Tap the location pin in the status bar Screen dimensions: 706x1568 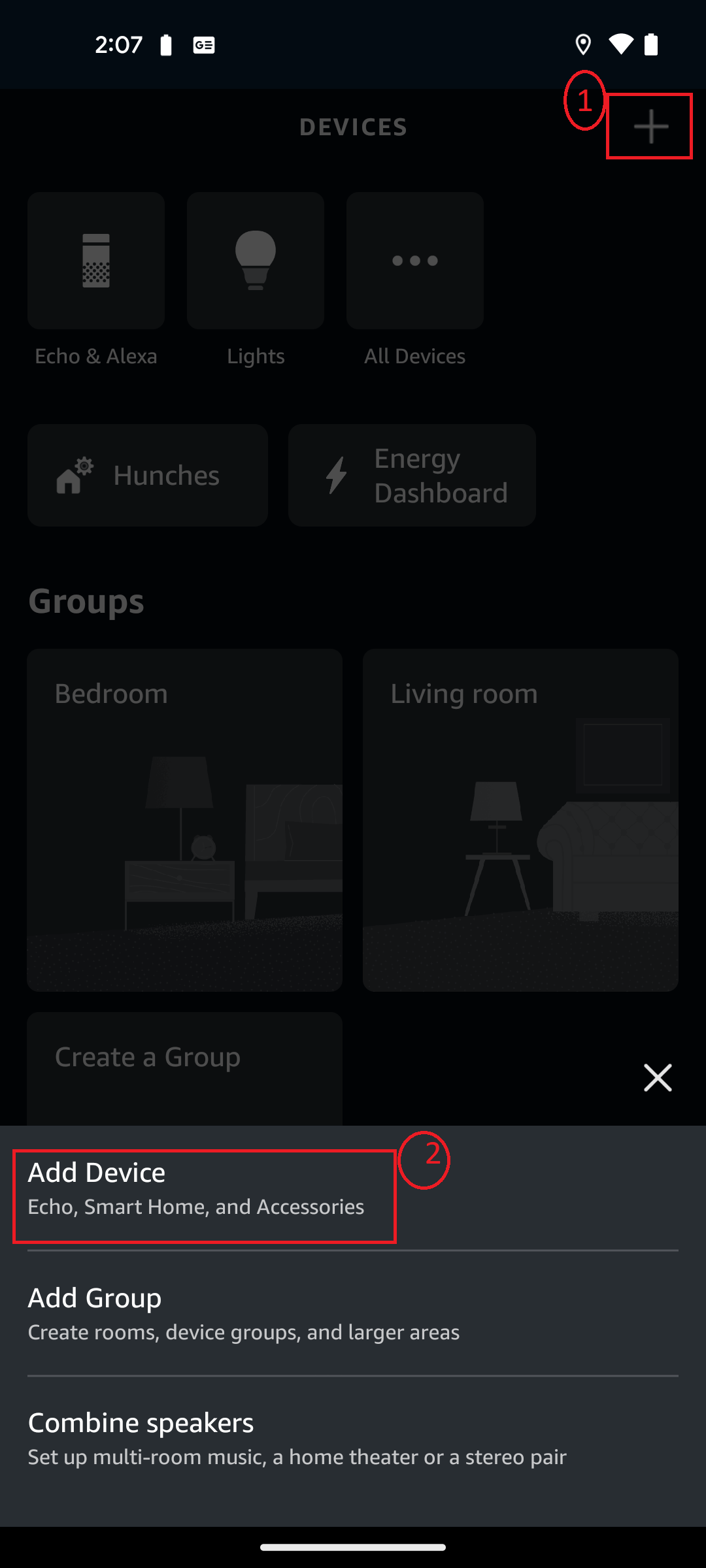(x=582, y=44)
